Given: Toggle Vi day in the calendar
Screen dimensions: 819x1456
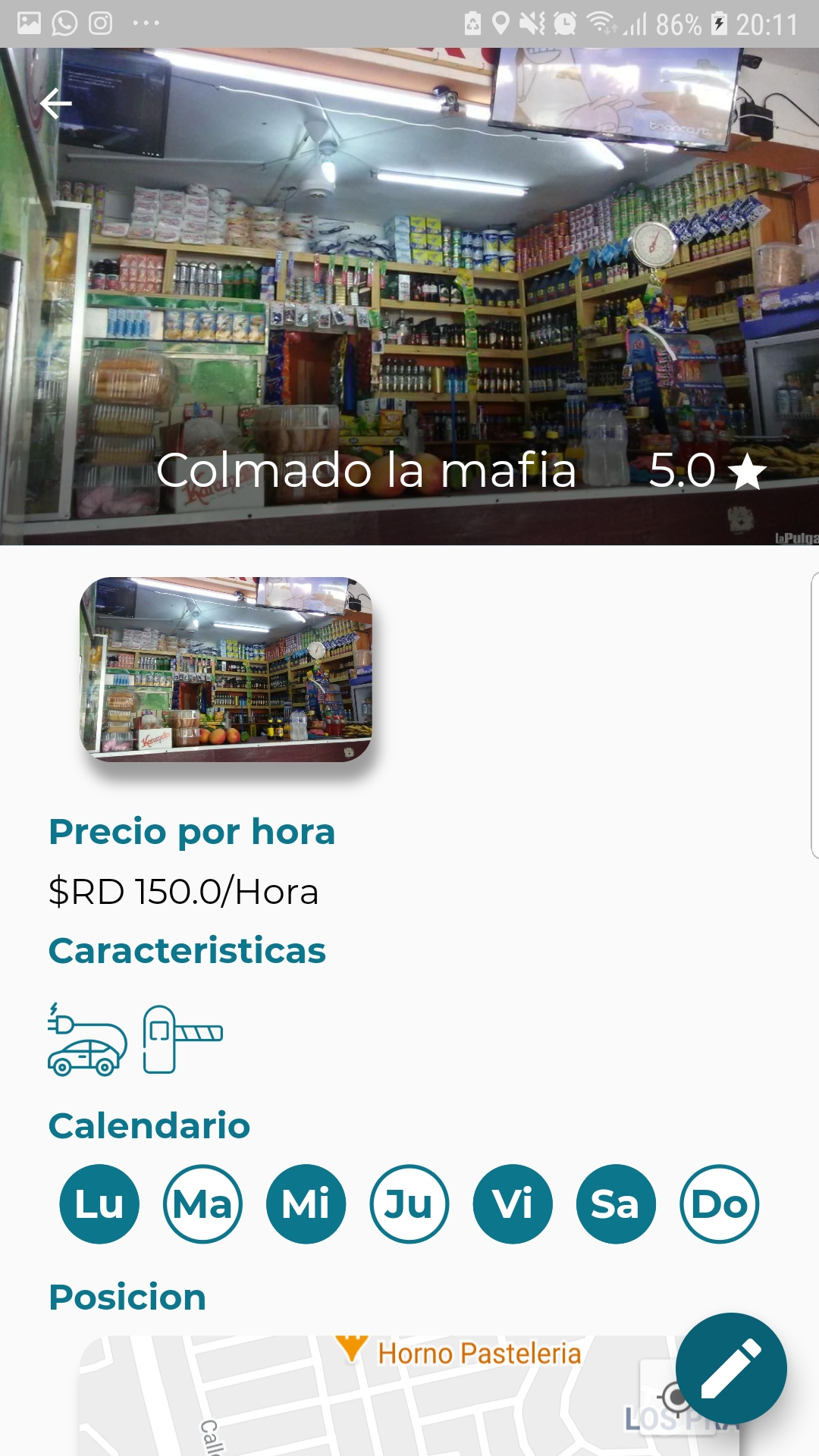Looking at the screenshot, I should coord(513,1203).
